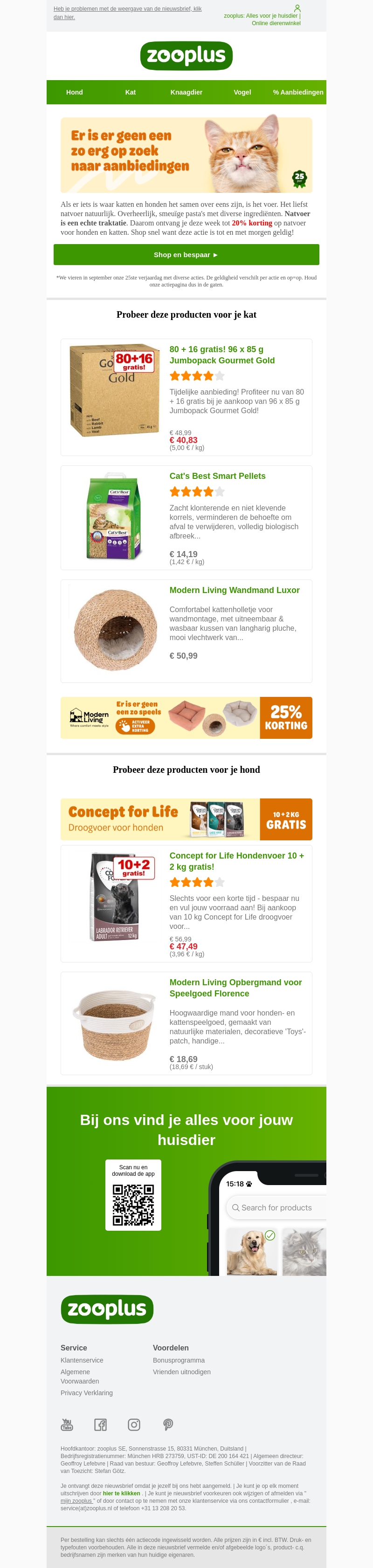Image resolution: width=373 pixels, height=1568 pixels.
Task: Open the Hond category
Action: tap(74, 93)
